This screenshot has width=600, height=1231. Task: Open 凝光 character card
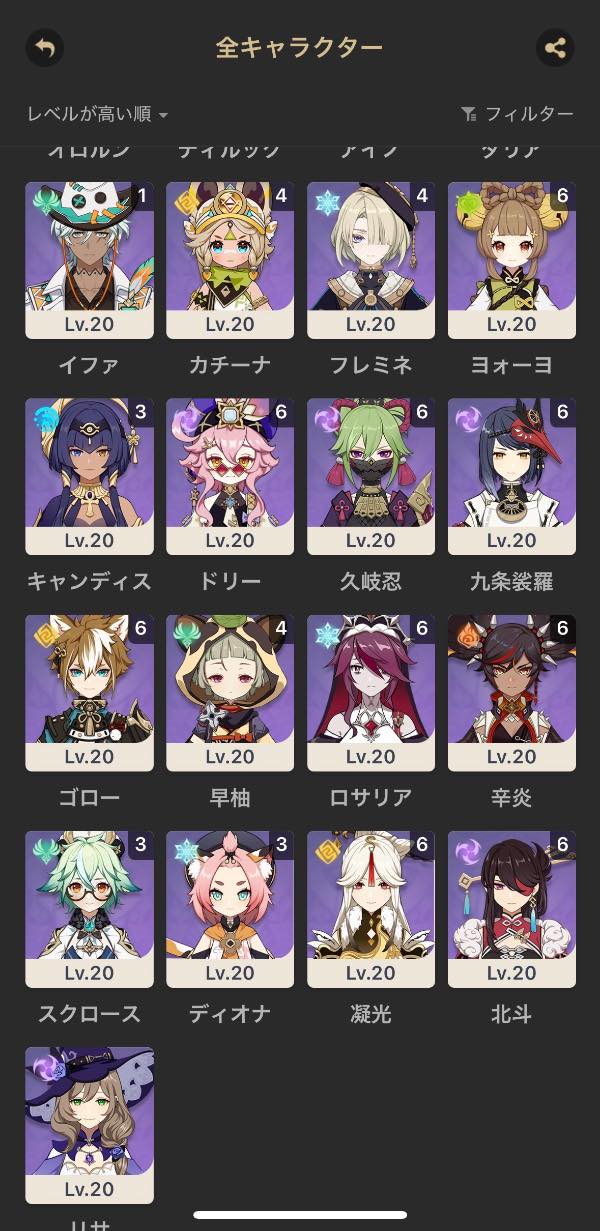(x=371, y=908)
